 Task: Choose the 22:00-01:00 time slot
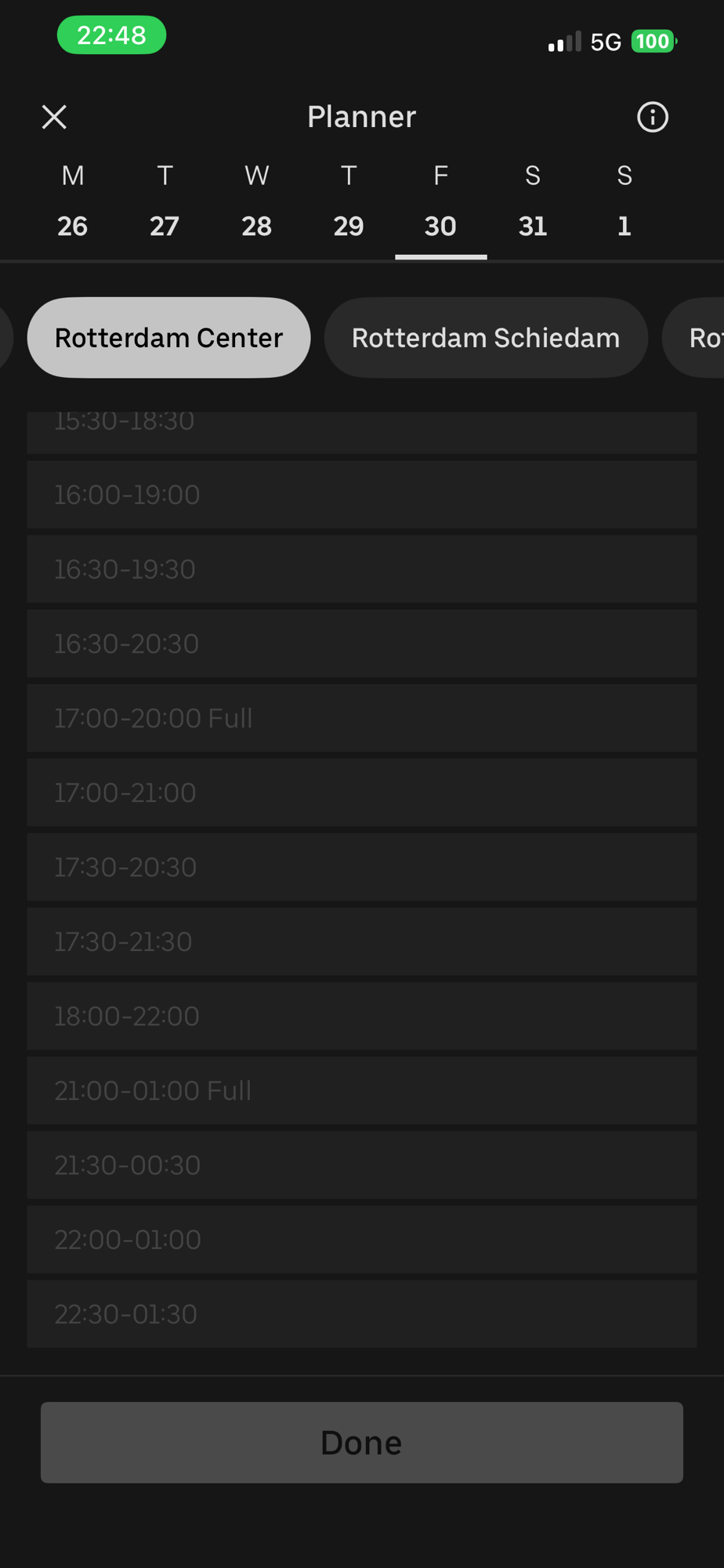tap(361, 1240)
